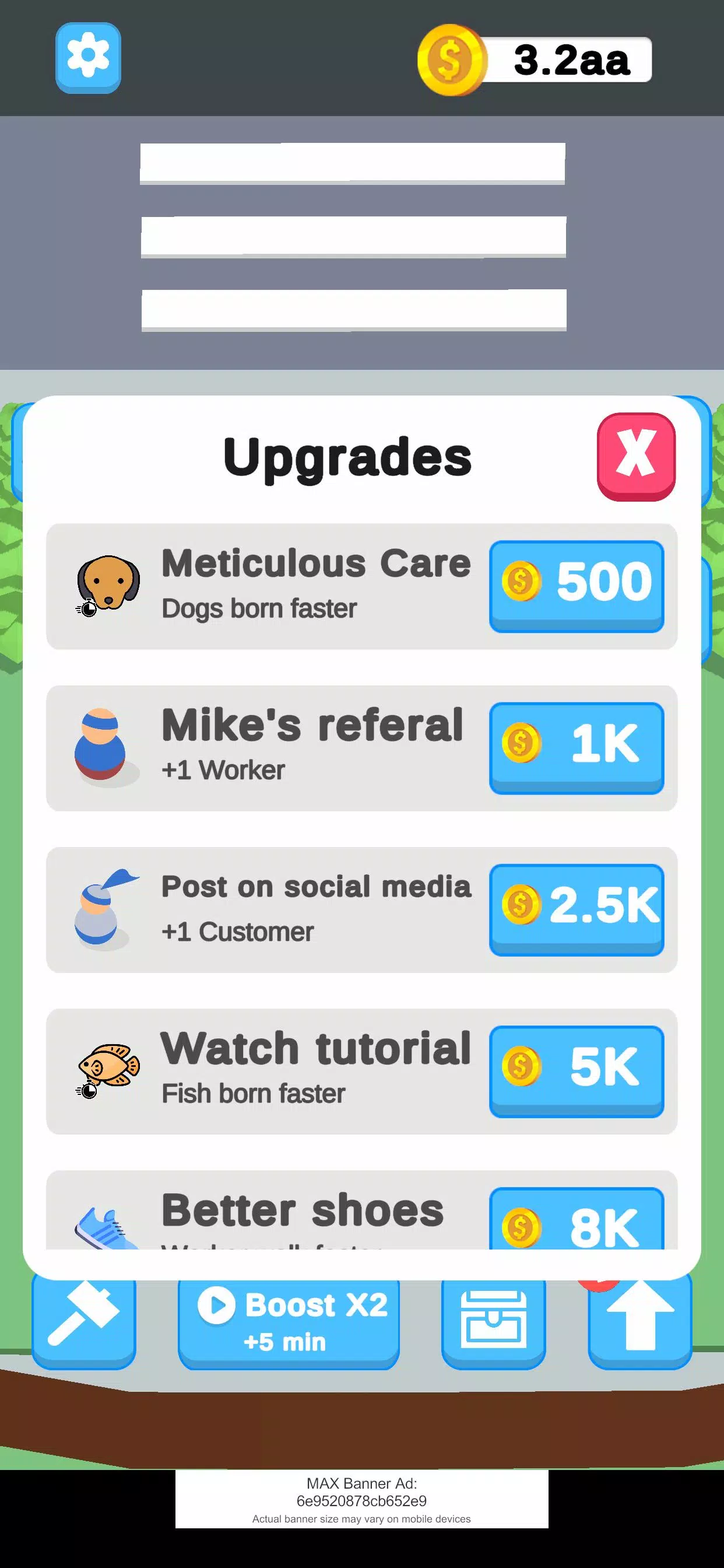The width and height of the screenshot is (724, 1568).
Task: Purchase Watch tutorial upgrade for 5K
Action: coord(576,1070)
